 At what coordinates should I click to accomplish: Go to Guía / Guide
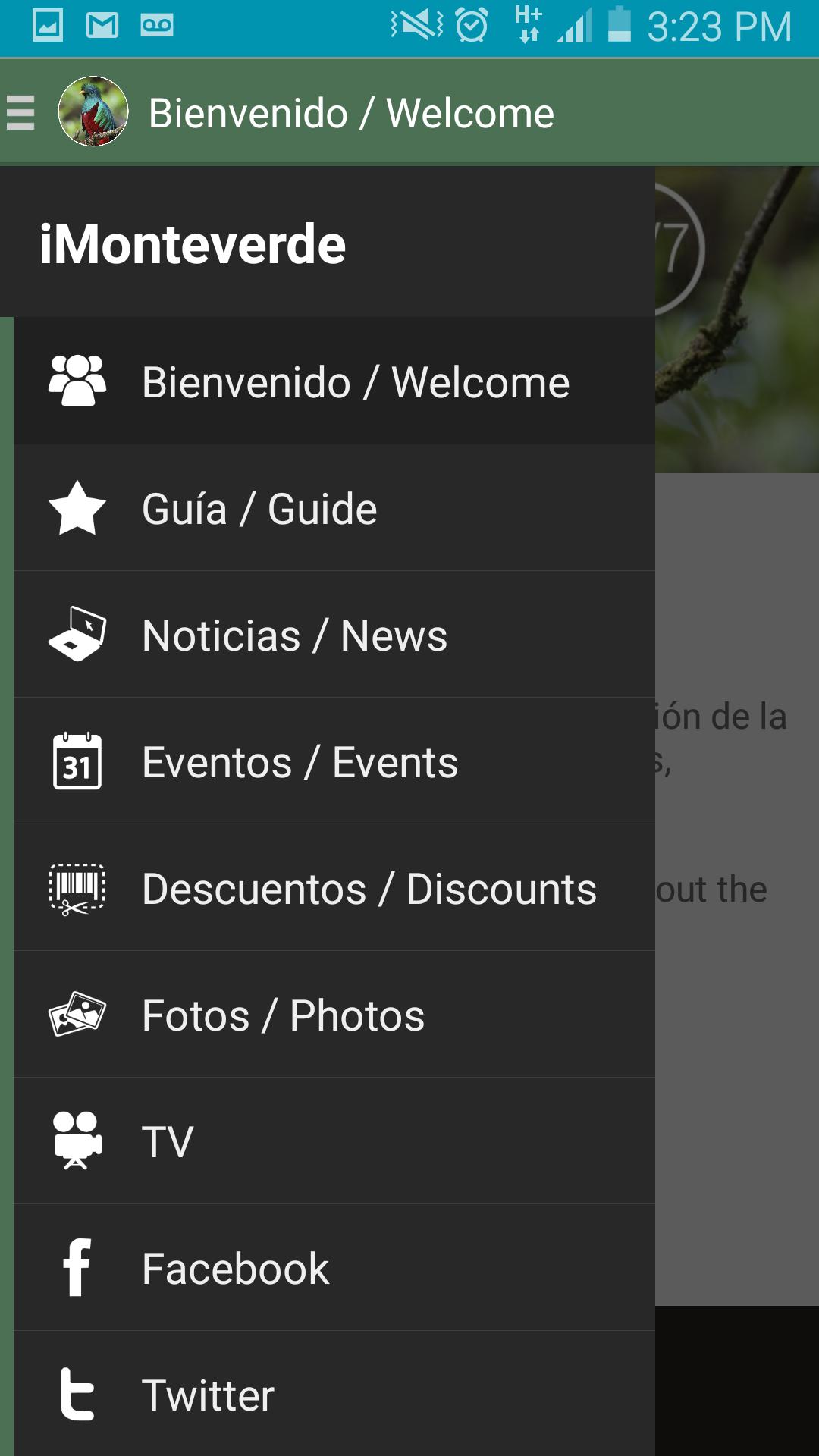[x=334, y=508]
